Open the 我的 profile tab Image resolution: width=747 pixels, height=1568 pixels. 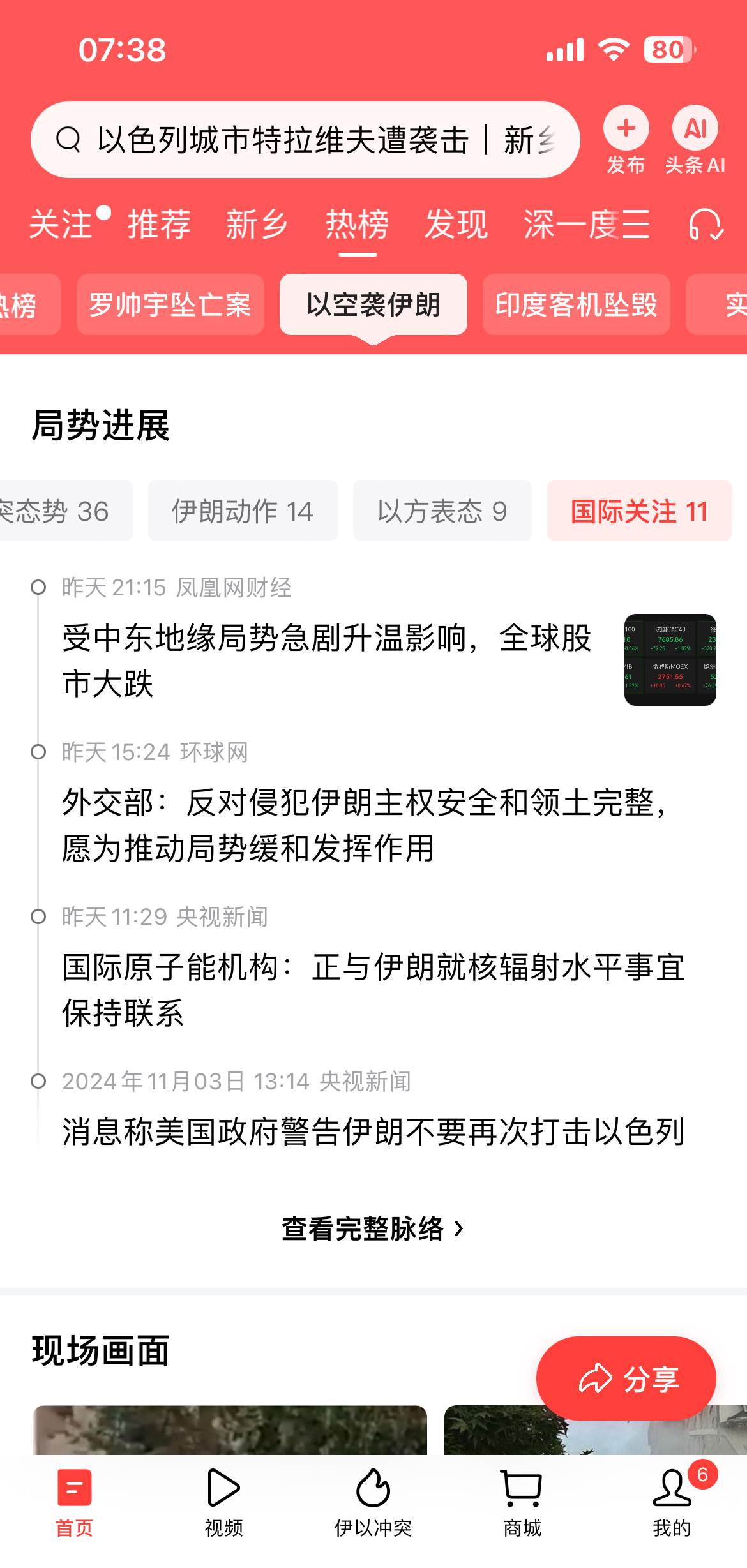672,1502
